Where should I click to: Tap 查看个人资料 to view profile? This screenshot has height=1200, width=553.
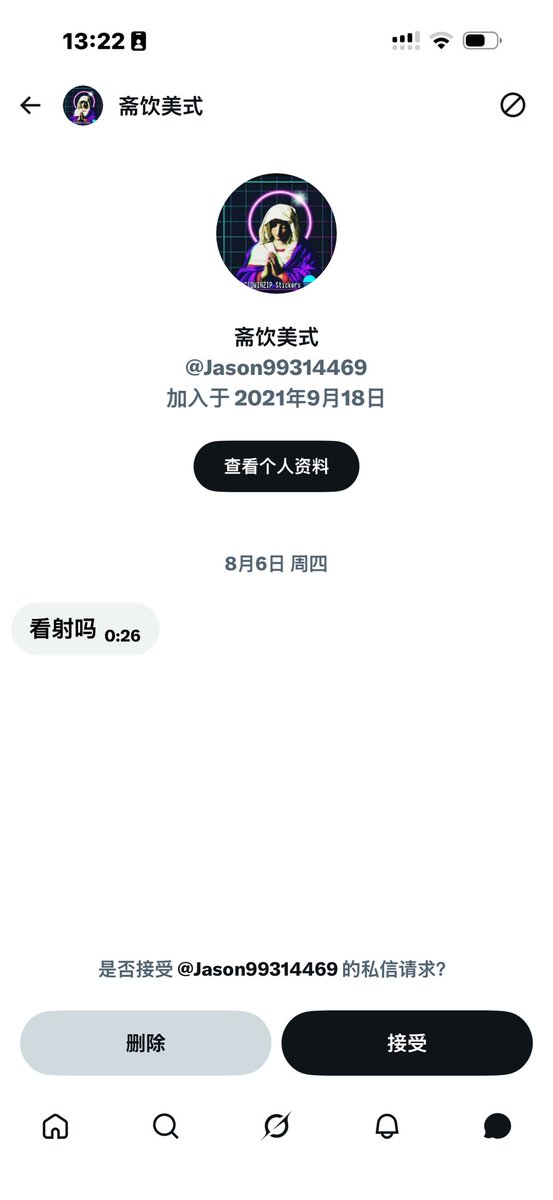click(x=276, y=466)
